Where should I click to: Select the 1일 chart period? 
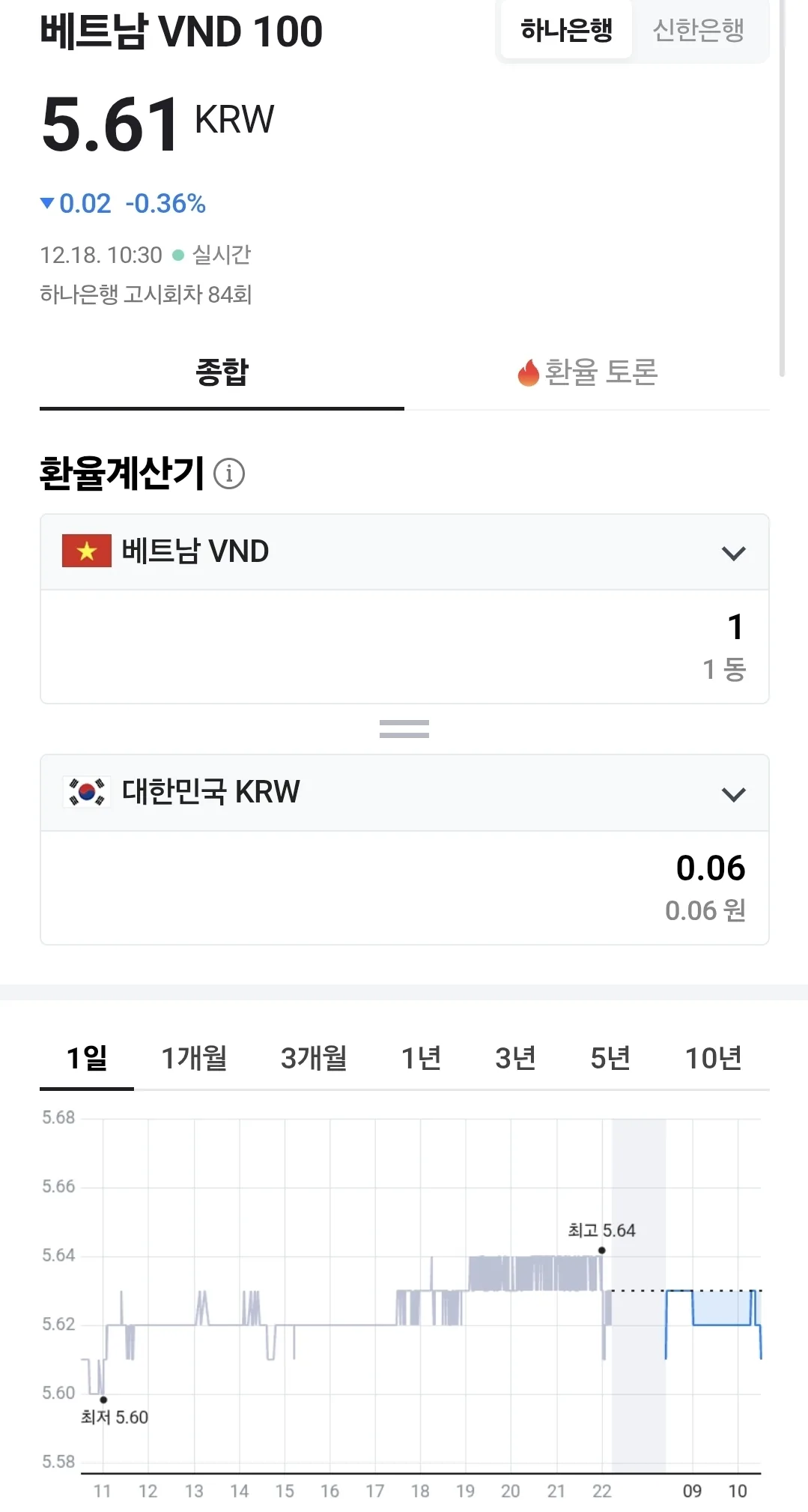point(87,1059)
